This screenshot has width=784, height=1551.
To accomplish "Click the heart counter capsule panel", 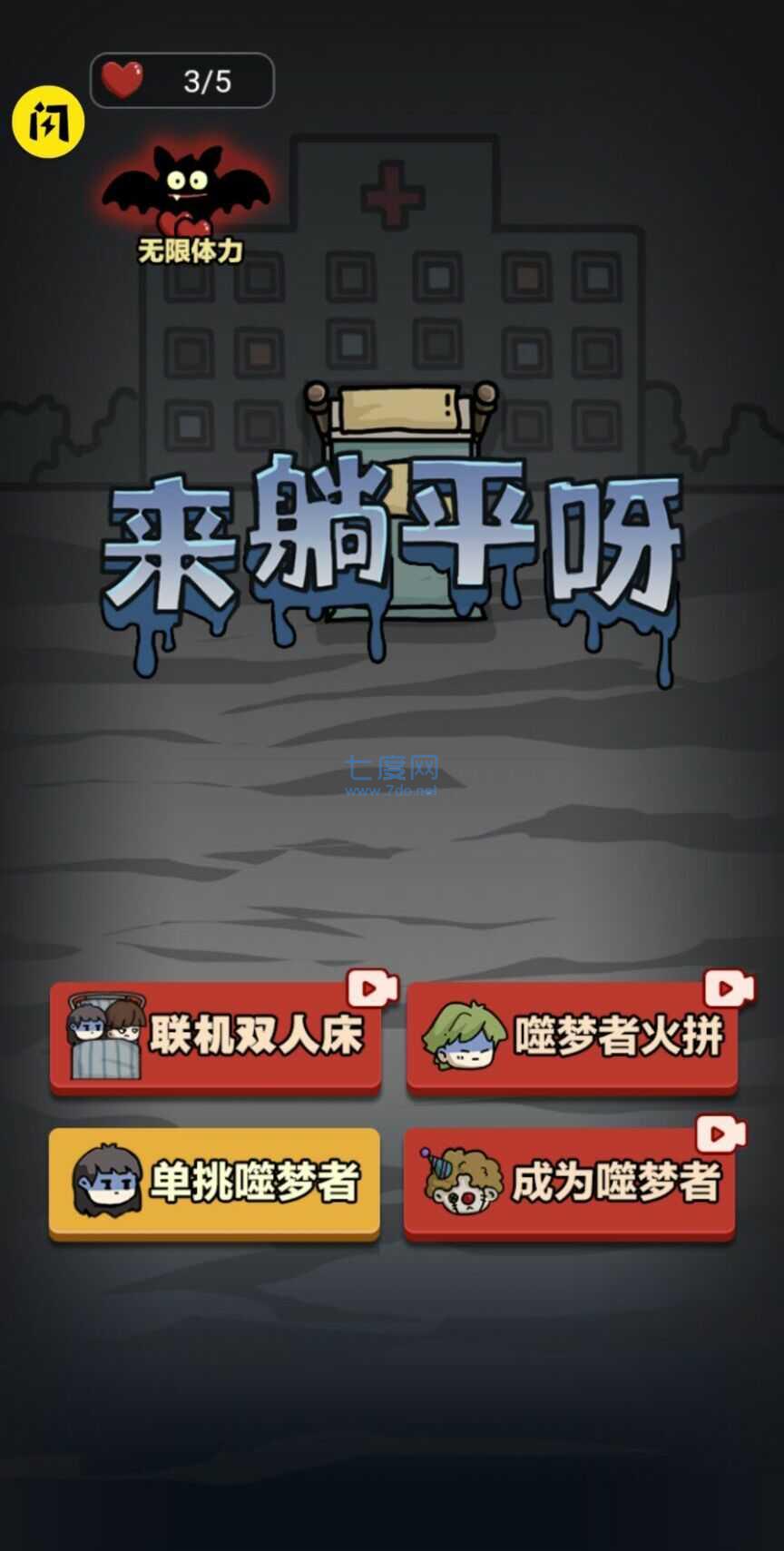I will [181, 80].
